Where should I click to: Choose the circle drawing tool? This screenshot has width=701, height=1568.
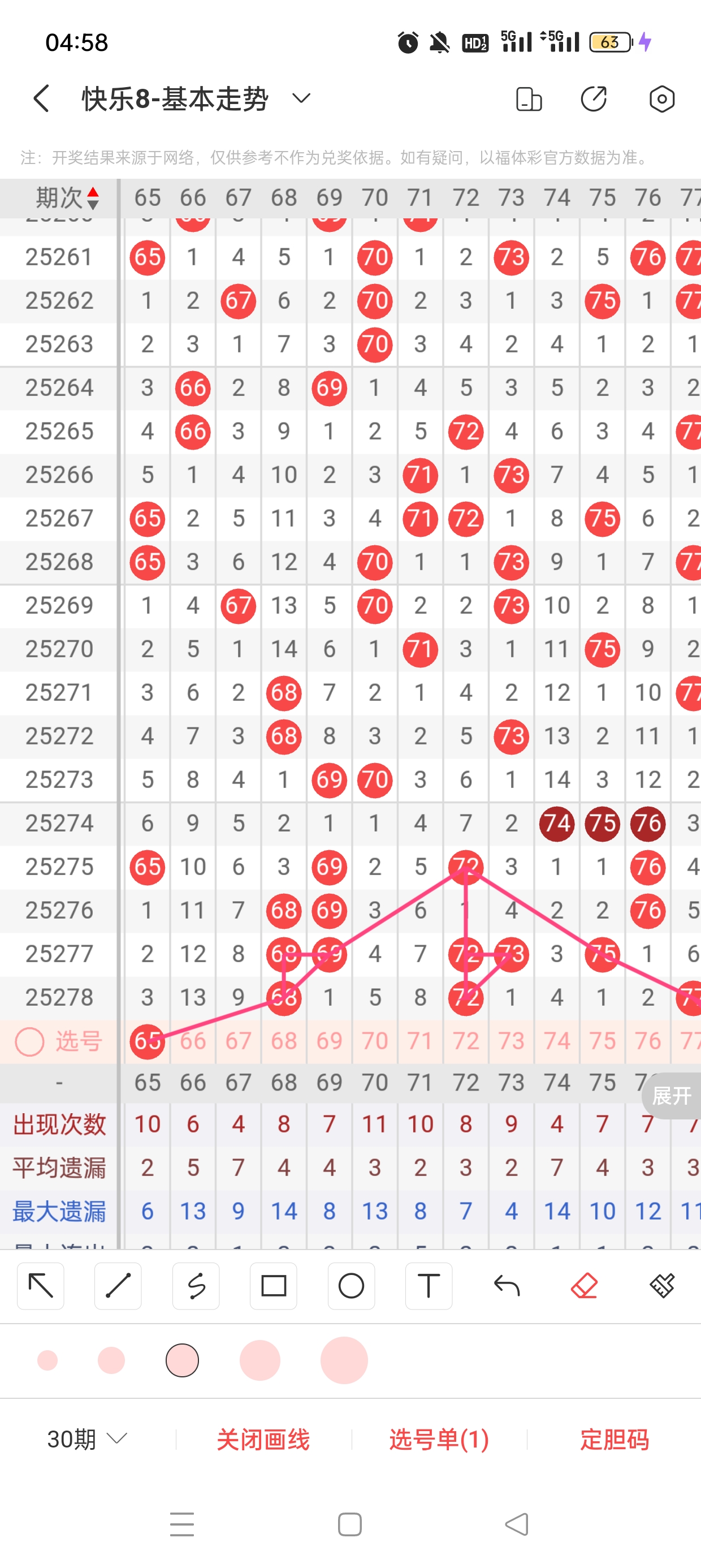pos(351,1286)
